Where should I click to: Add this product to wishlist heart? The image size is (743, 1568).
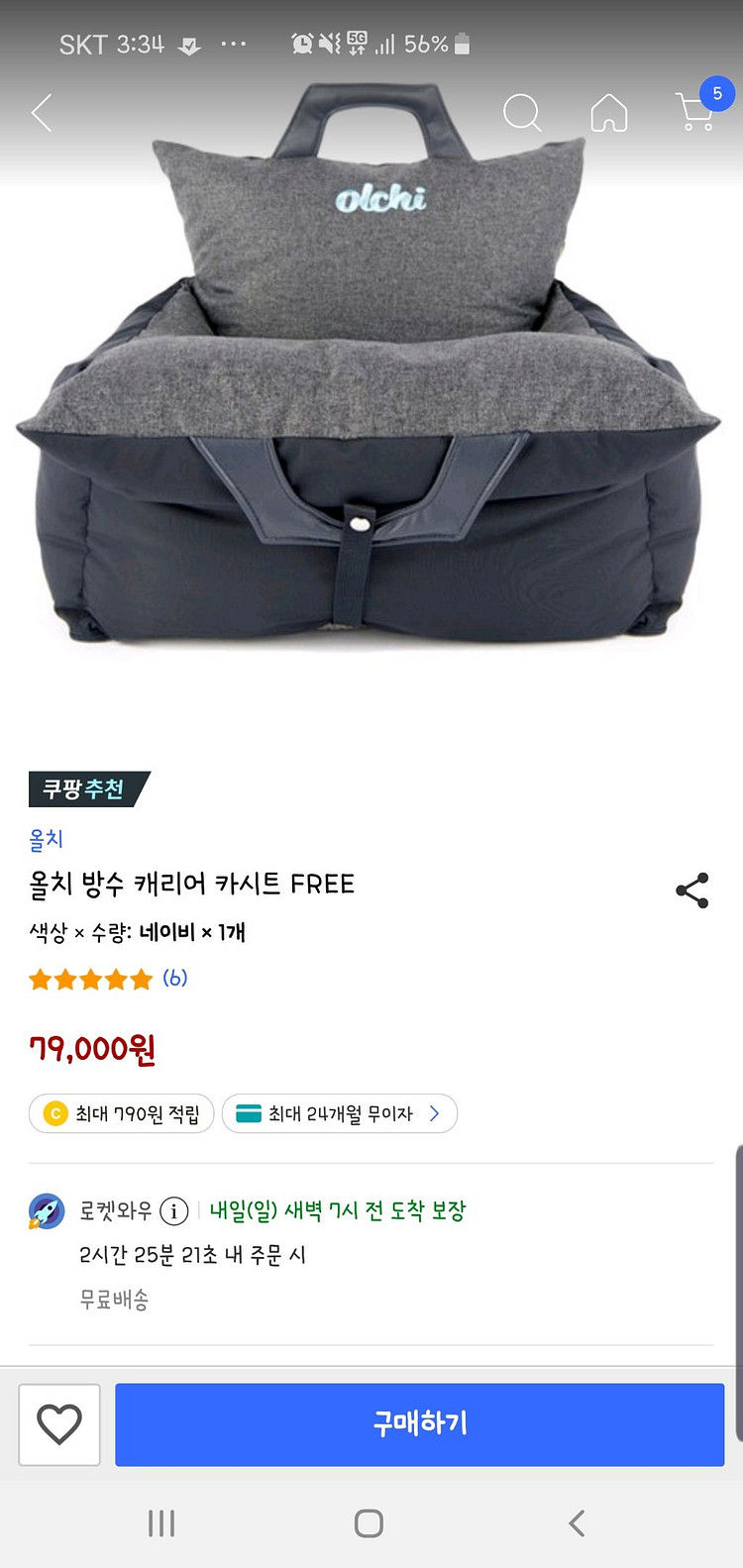tap(59, 1424)
